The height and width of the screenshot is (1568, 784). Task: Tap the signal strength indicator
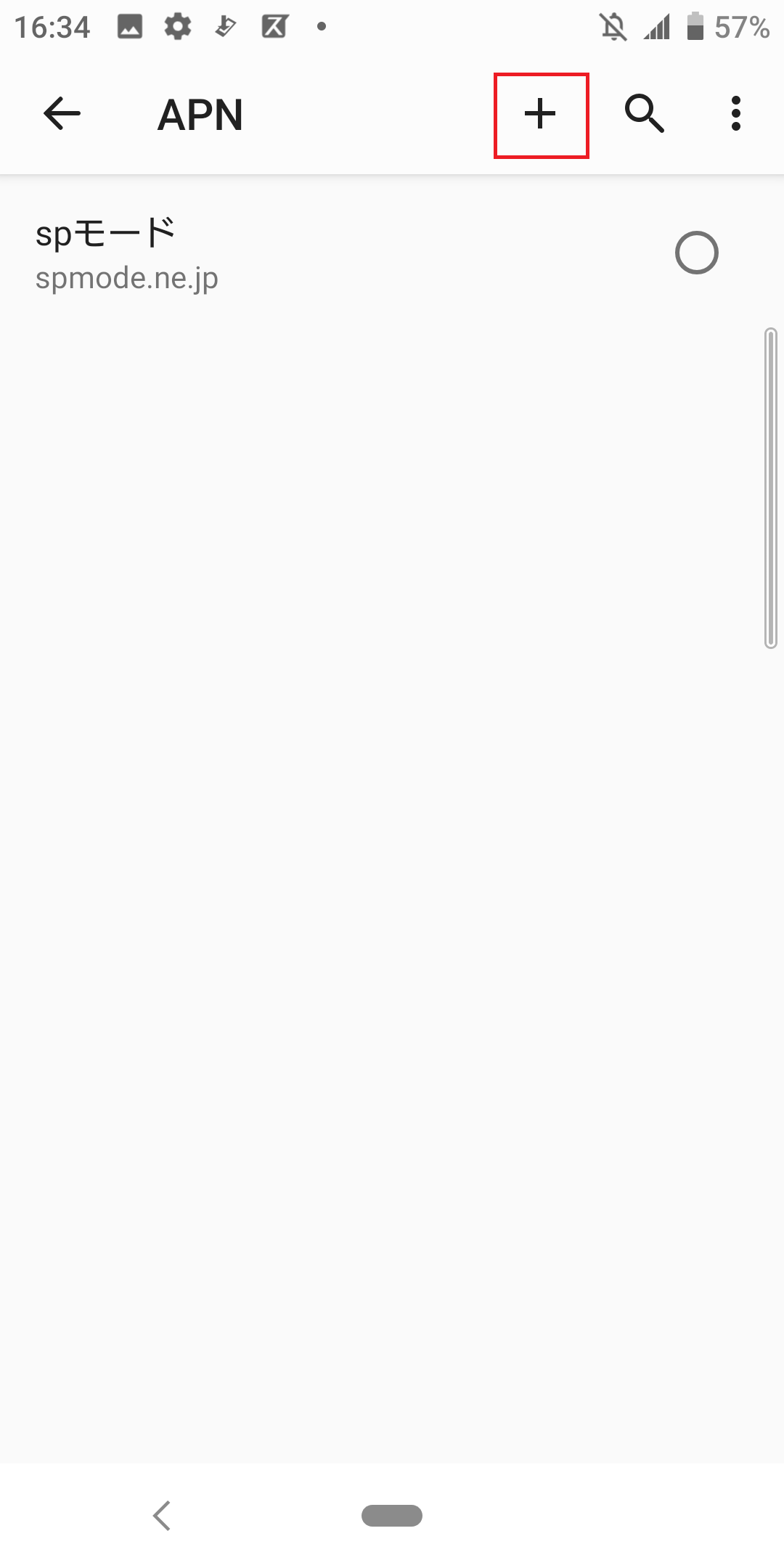tap(657, 28)
